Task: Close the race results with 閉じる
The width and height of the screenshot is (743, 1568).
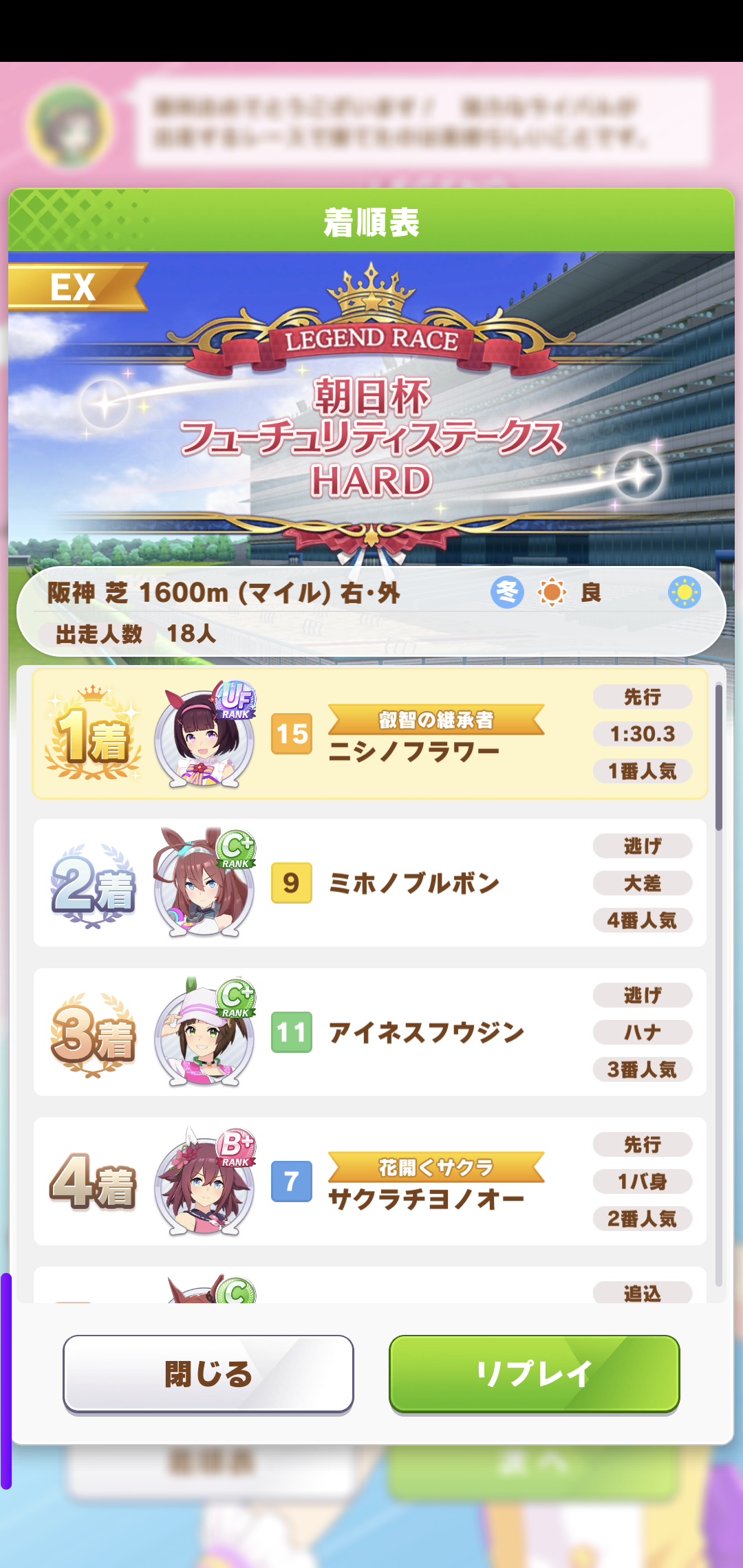Action: tap(208, 1374)
